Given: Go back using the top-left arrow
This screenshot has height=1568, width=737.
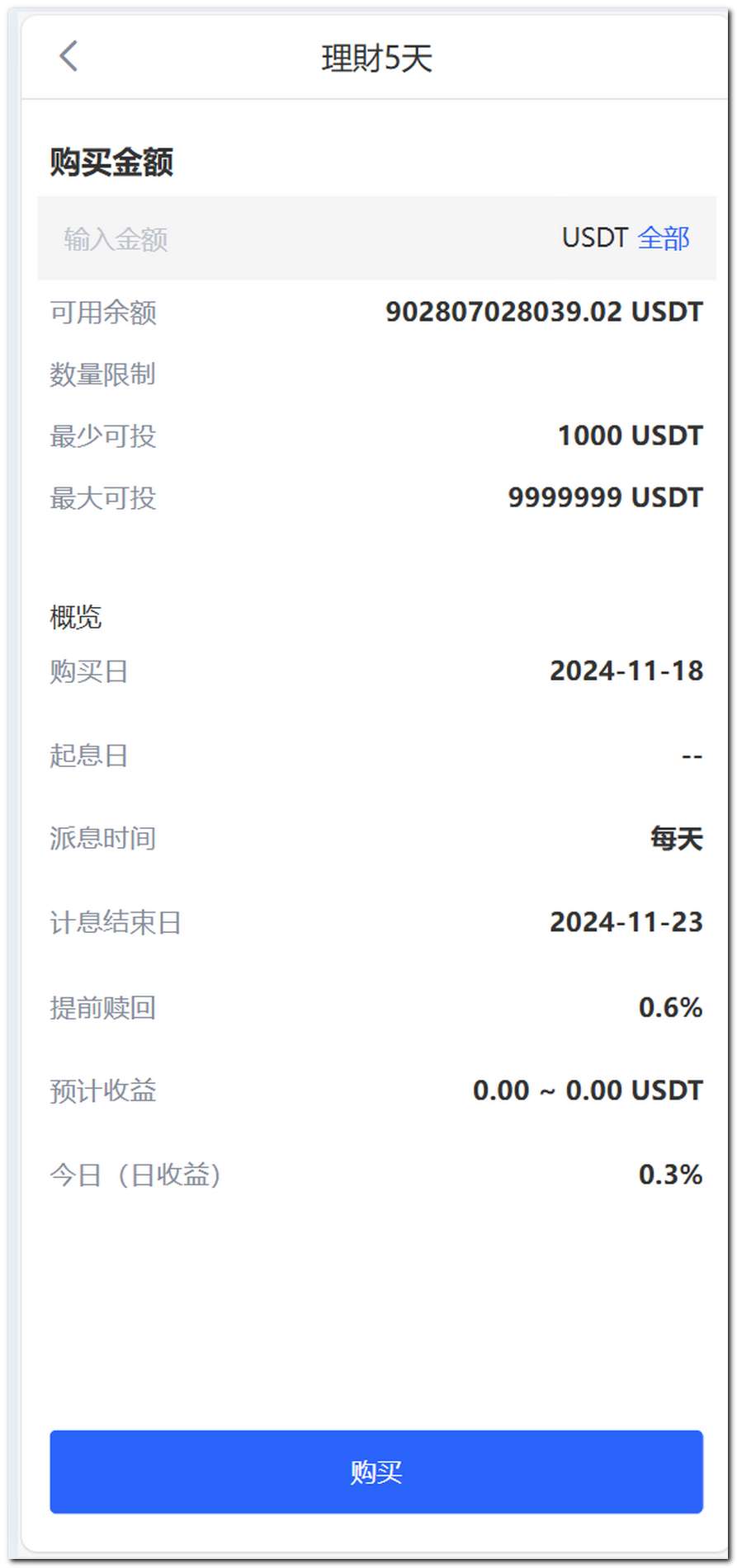Looking at the screenshot, I should pyautogui.click(x=69, y=57).
